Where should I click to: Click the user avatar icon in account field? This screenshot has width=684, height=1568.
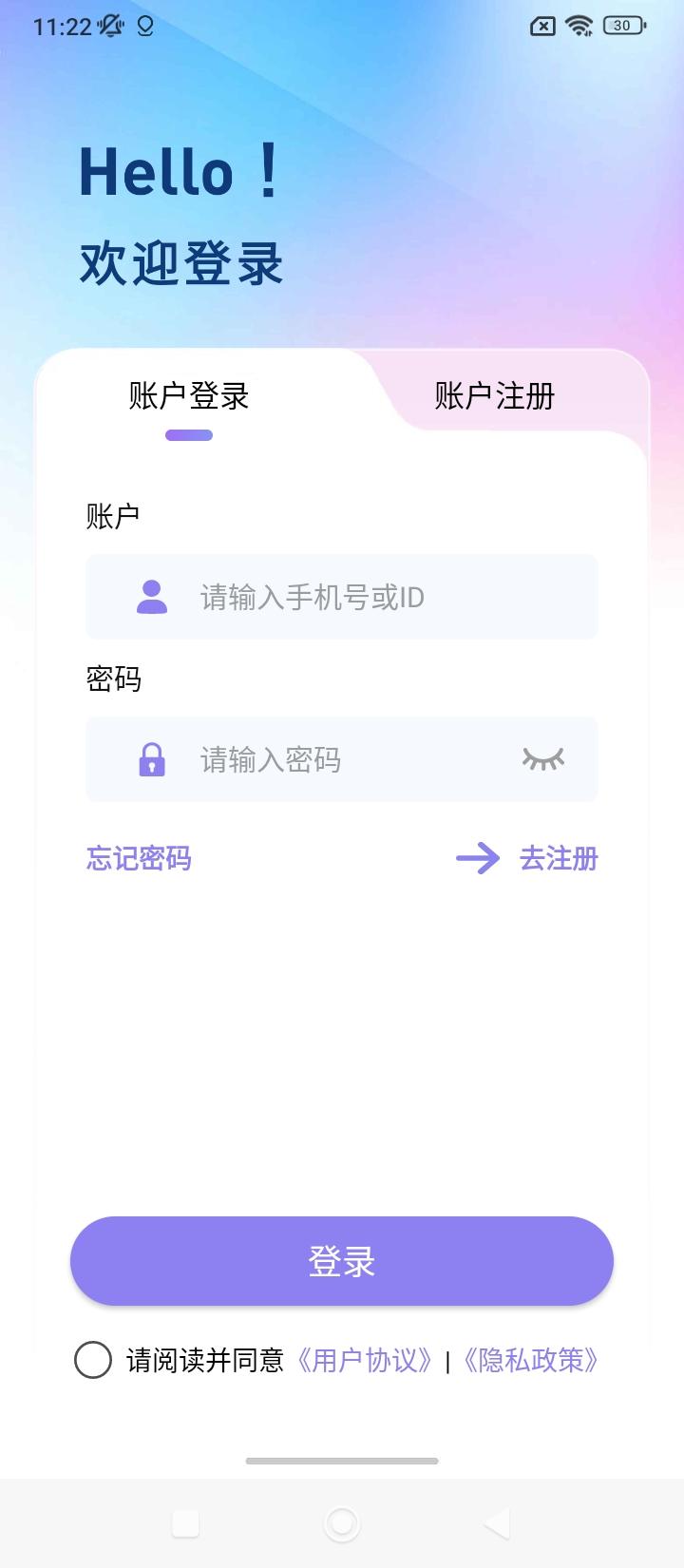click(151, 597)
